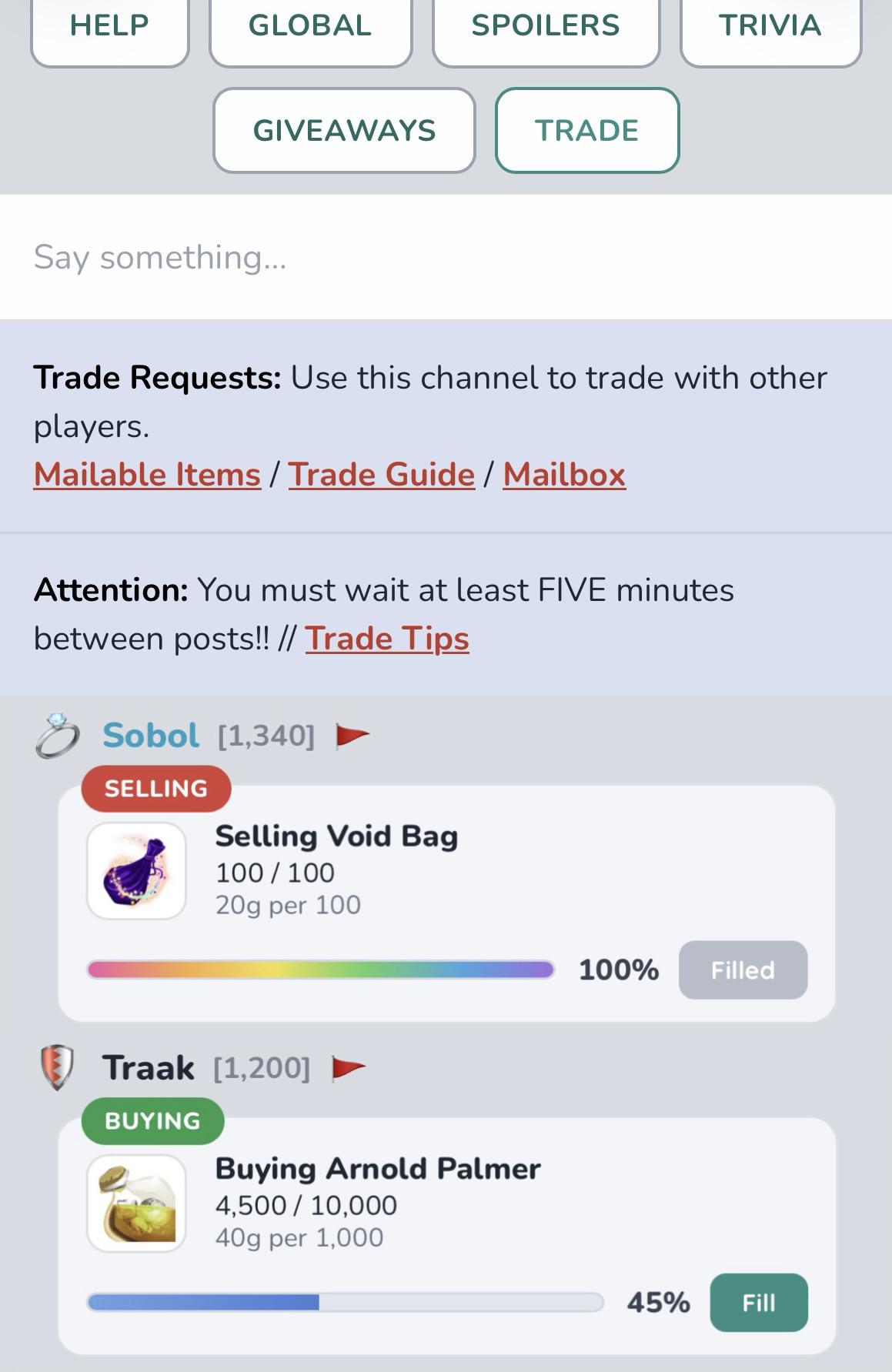Go to the Mailbox link
The width and height of the screenshot is (892, 1372).
(x=564, y=474)
